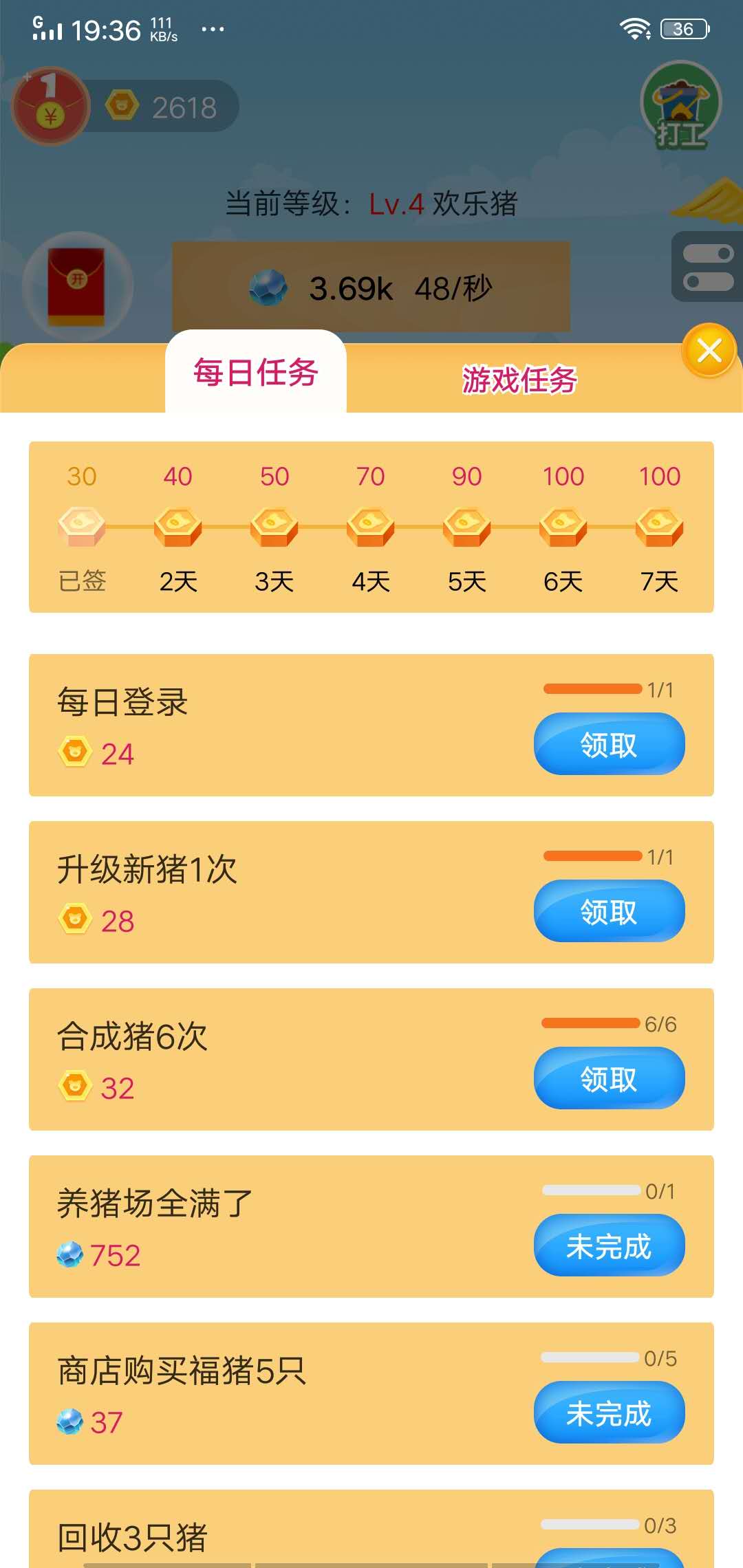The height and width of the screenshot is (1568, 743).
Task: Close the tasks panel with the X button
Action: [x=709, y=349]
